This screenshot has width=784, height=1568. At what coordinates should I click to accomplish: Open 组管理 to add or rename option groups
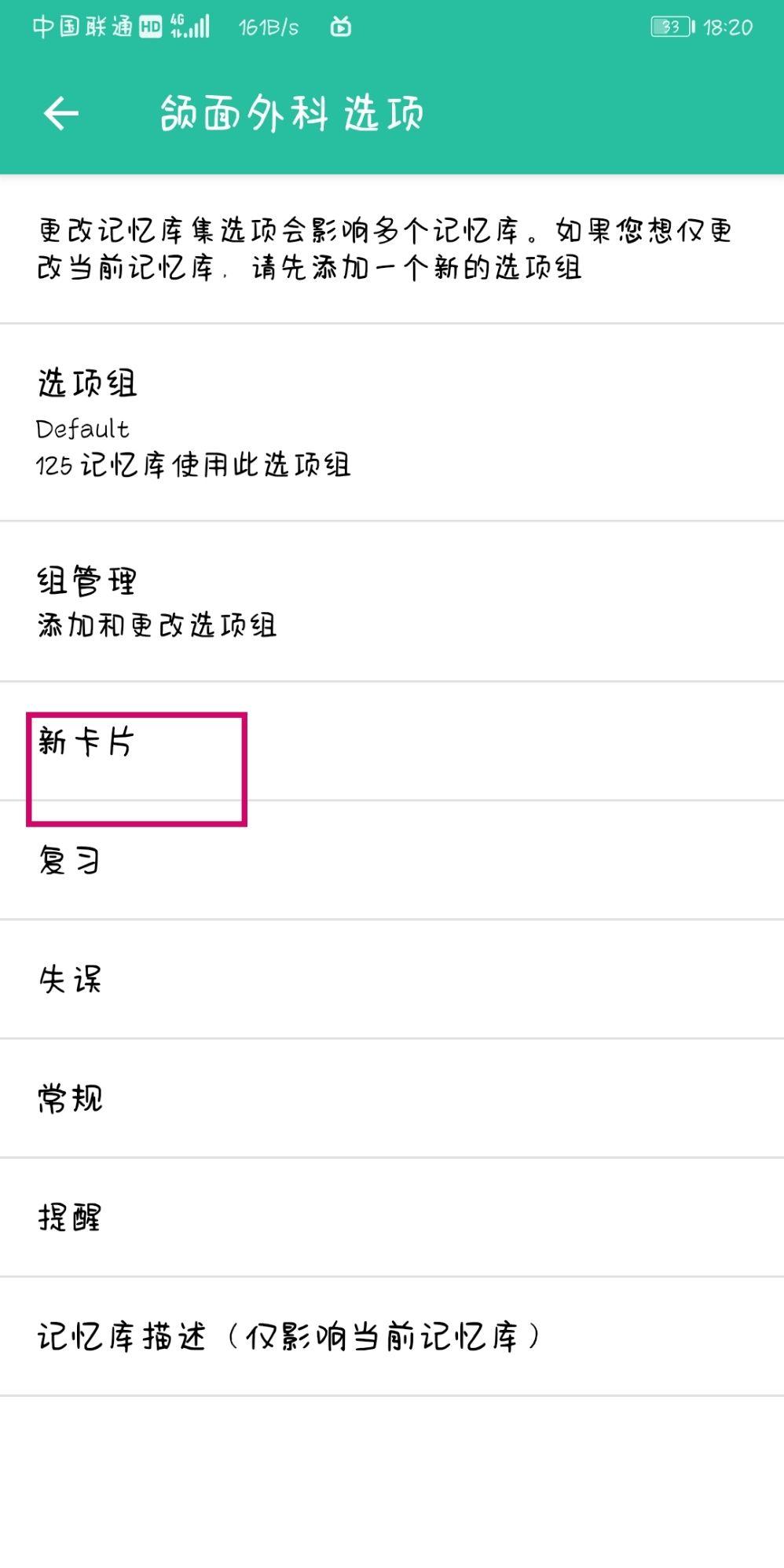pos(392,602)
